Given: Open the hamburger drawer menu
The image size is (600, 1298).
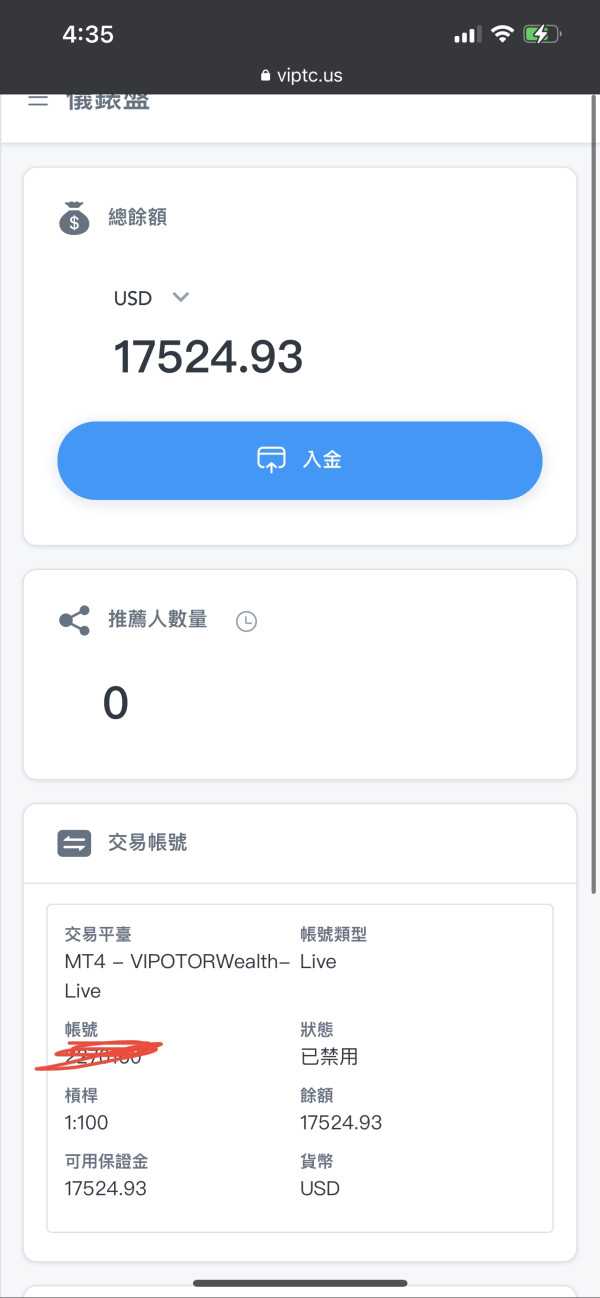Looking at the screenshot, I should [x=38, y=101].
